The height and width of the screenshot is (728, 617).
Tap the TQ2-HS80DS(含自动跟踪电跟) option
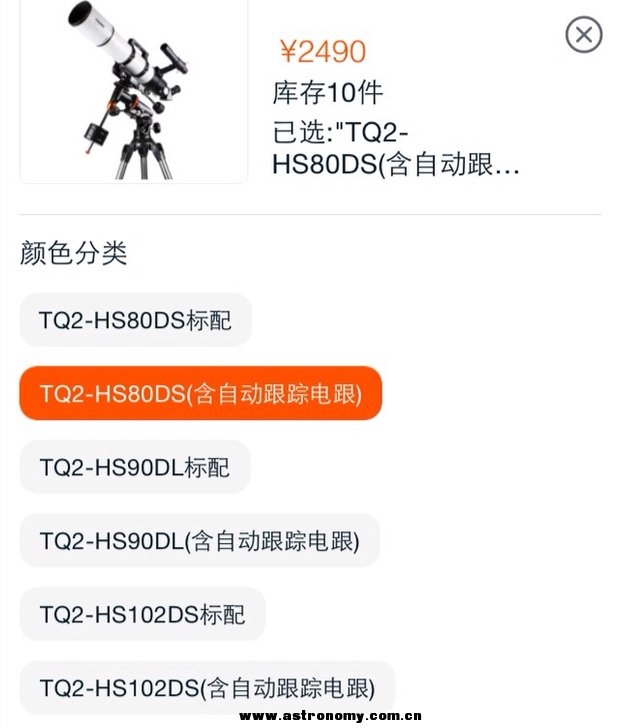[x=200, y=393]
